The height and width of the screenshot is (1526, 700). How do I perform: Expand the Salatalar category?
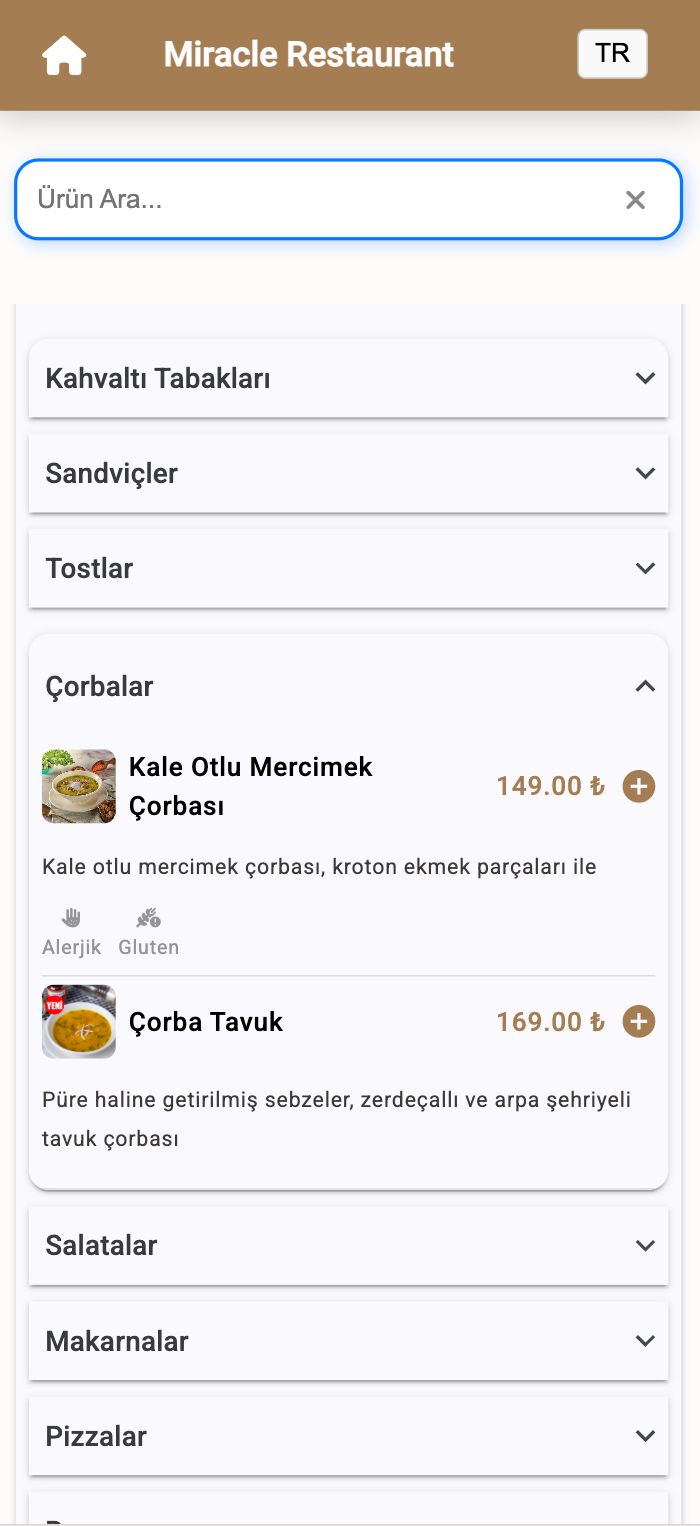pos(348,1245)
